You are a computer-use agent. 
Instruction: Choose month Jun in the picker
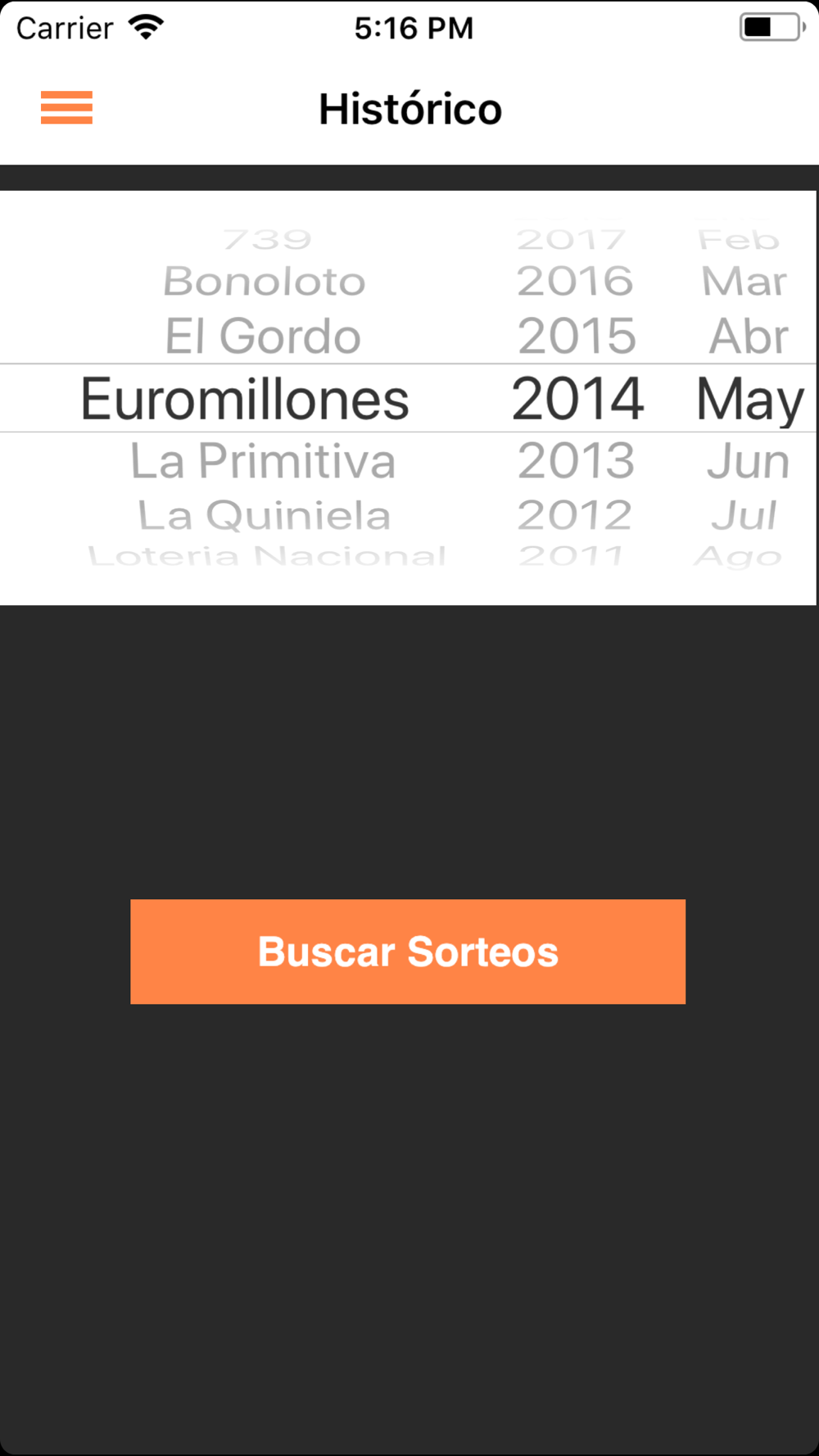click(x=749, y=461)
